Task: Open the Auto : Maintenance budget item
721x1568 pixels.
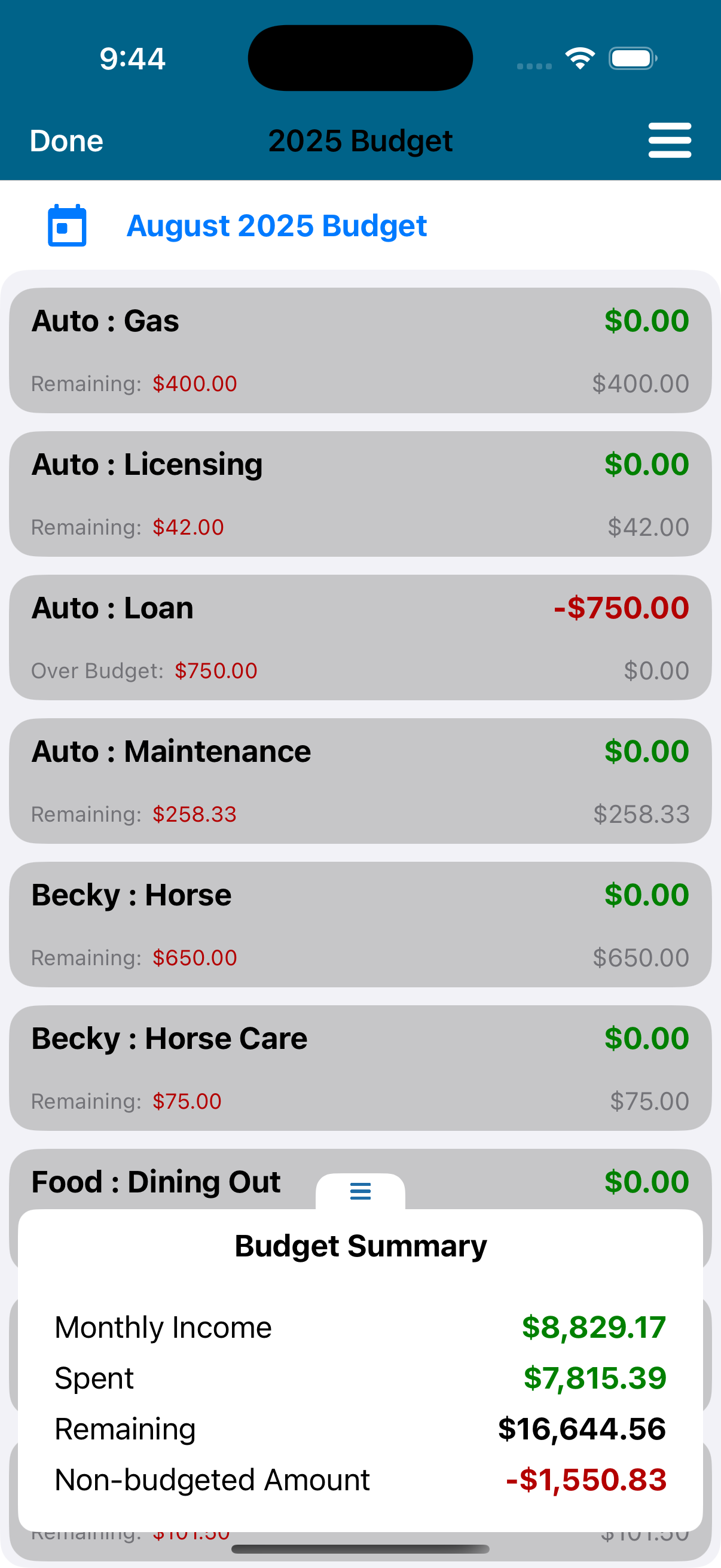Action: point(360,782)
